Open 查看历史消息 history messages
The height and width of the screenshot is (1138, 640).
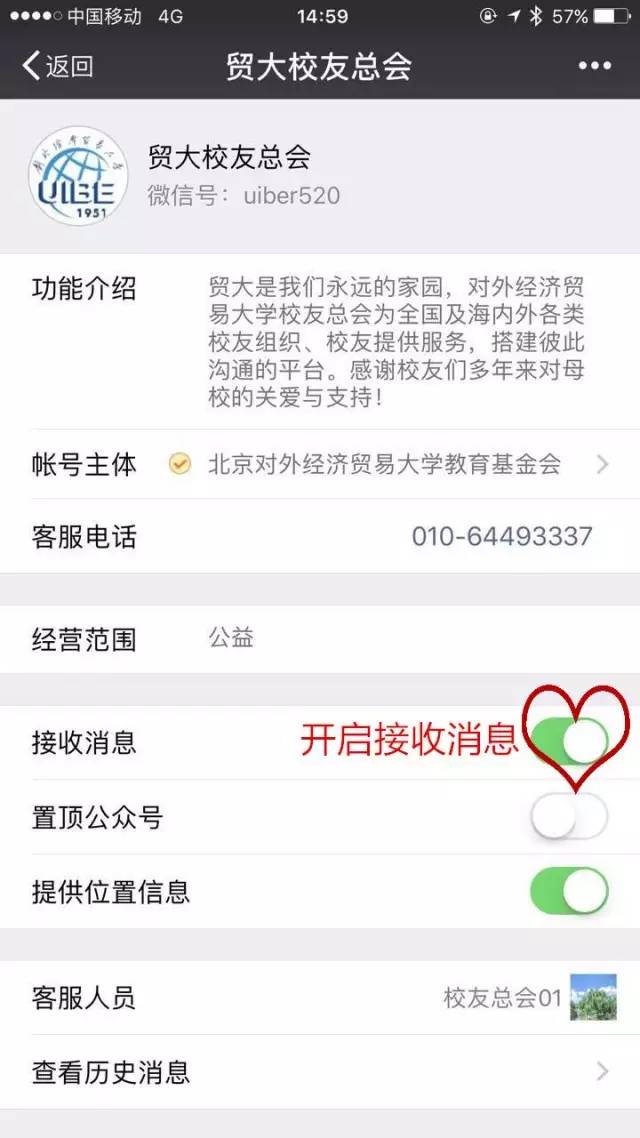(320, 1072)
